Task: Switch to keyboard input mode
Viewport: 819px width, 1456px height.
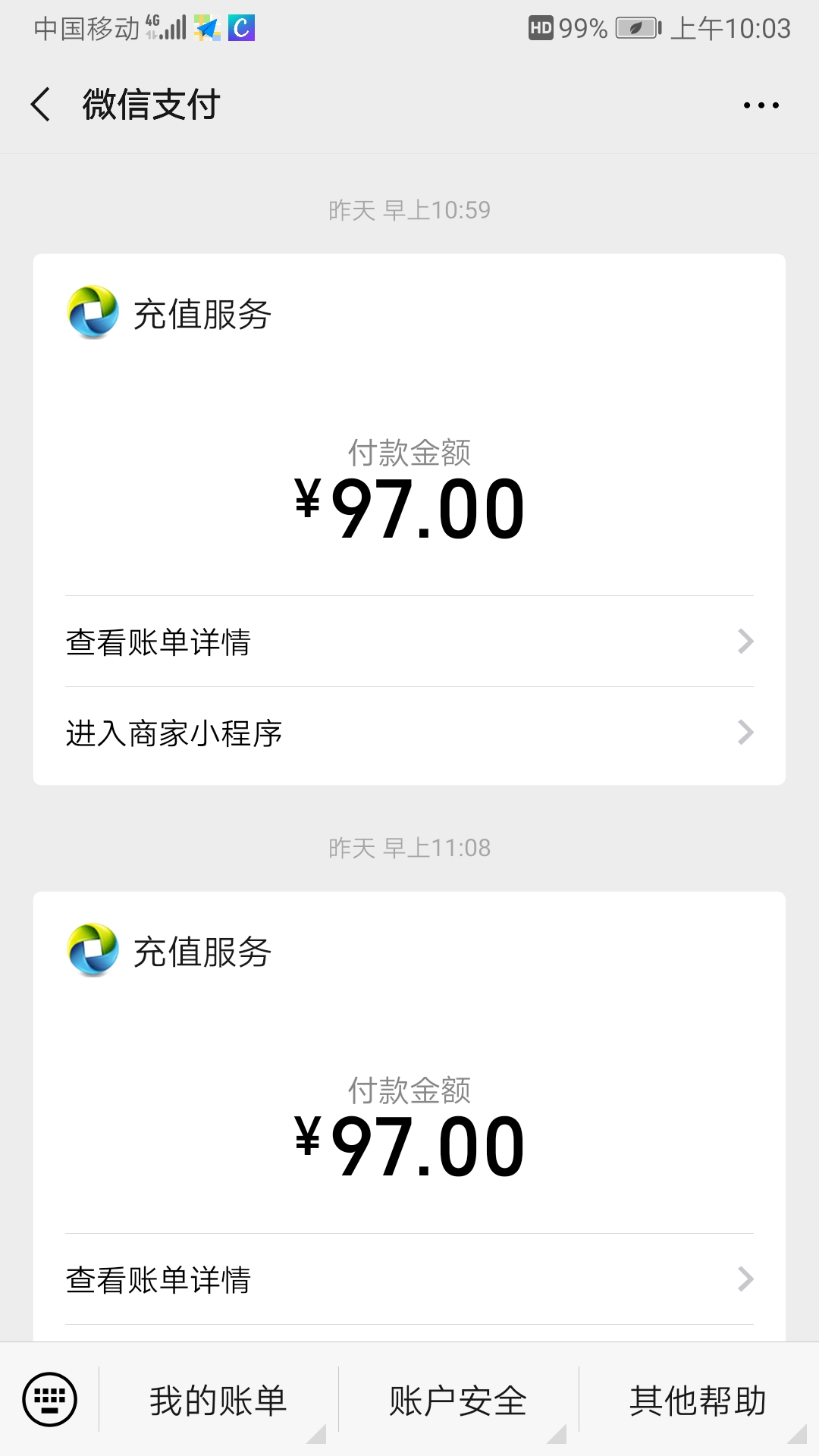Action: pyautogui.click(x=50, y=1399)
